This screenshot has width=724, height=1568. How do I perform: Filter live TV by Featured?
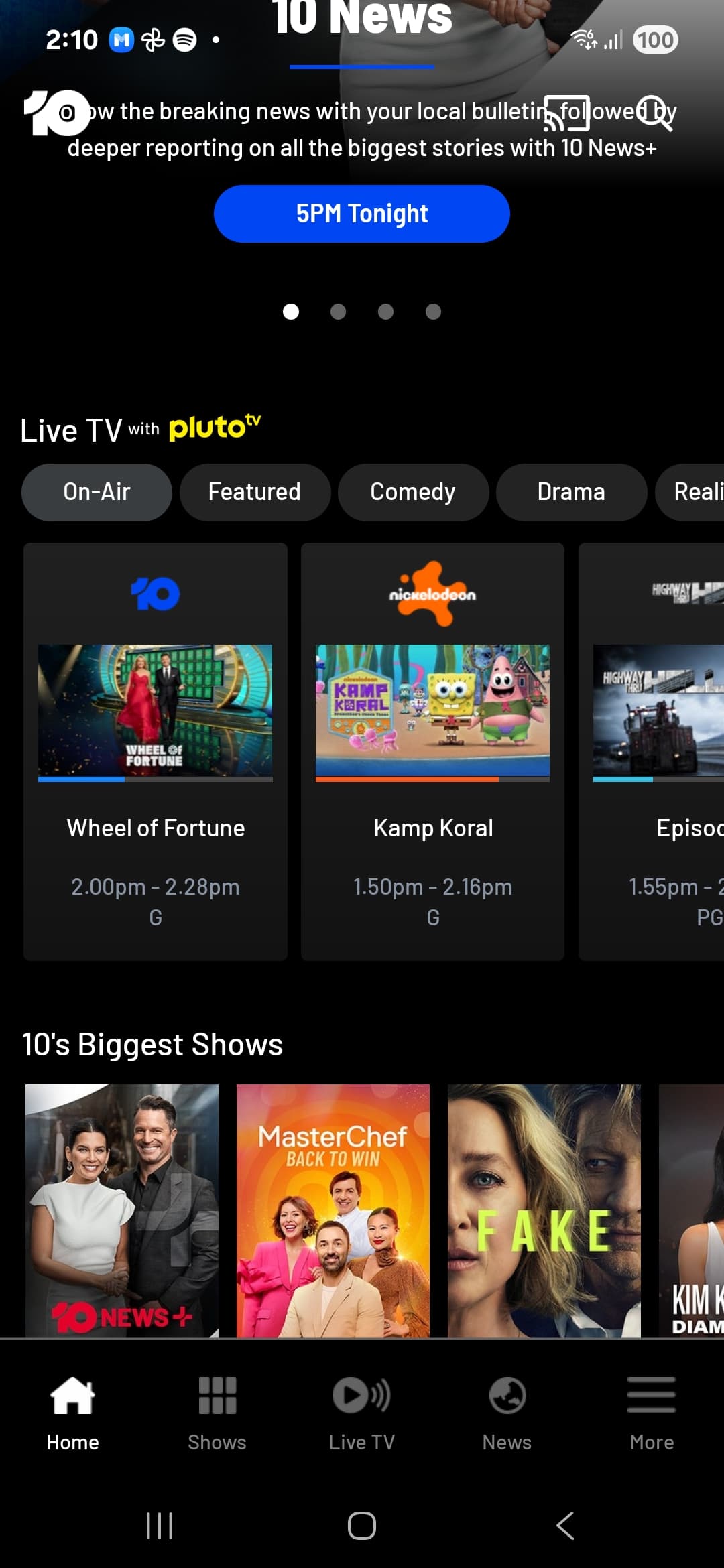[255, 492]
